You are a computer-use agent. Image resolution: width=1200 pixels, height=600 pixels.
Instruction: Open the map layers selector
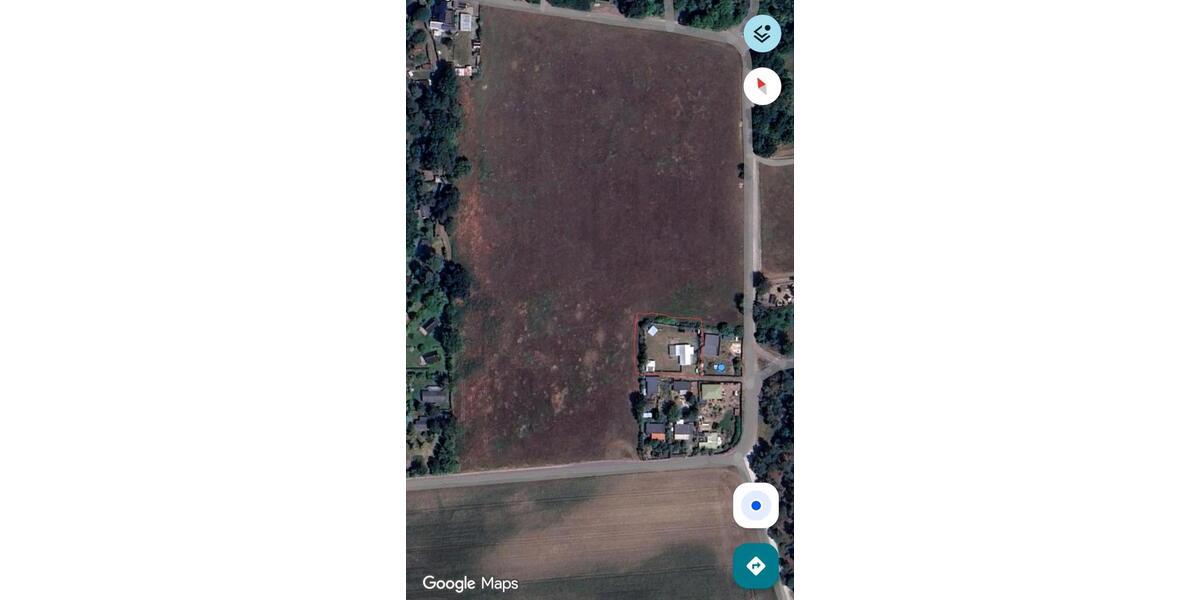(x=762, y=34)
